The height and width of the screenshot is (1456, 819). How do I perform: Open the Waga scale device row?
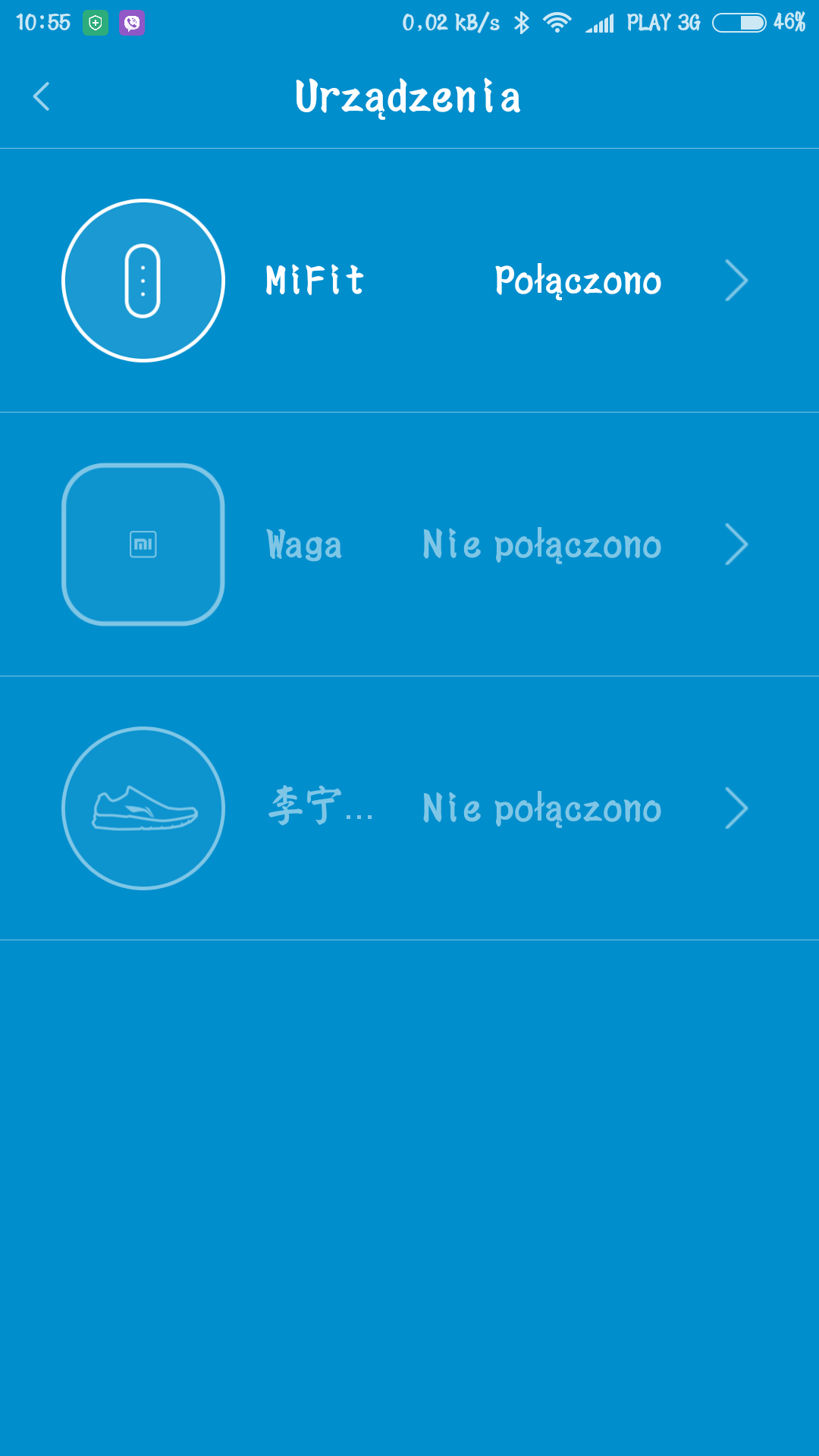pos(409,544)
